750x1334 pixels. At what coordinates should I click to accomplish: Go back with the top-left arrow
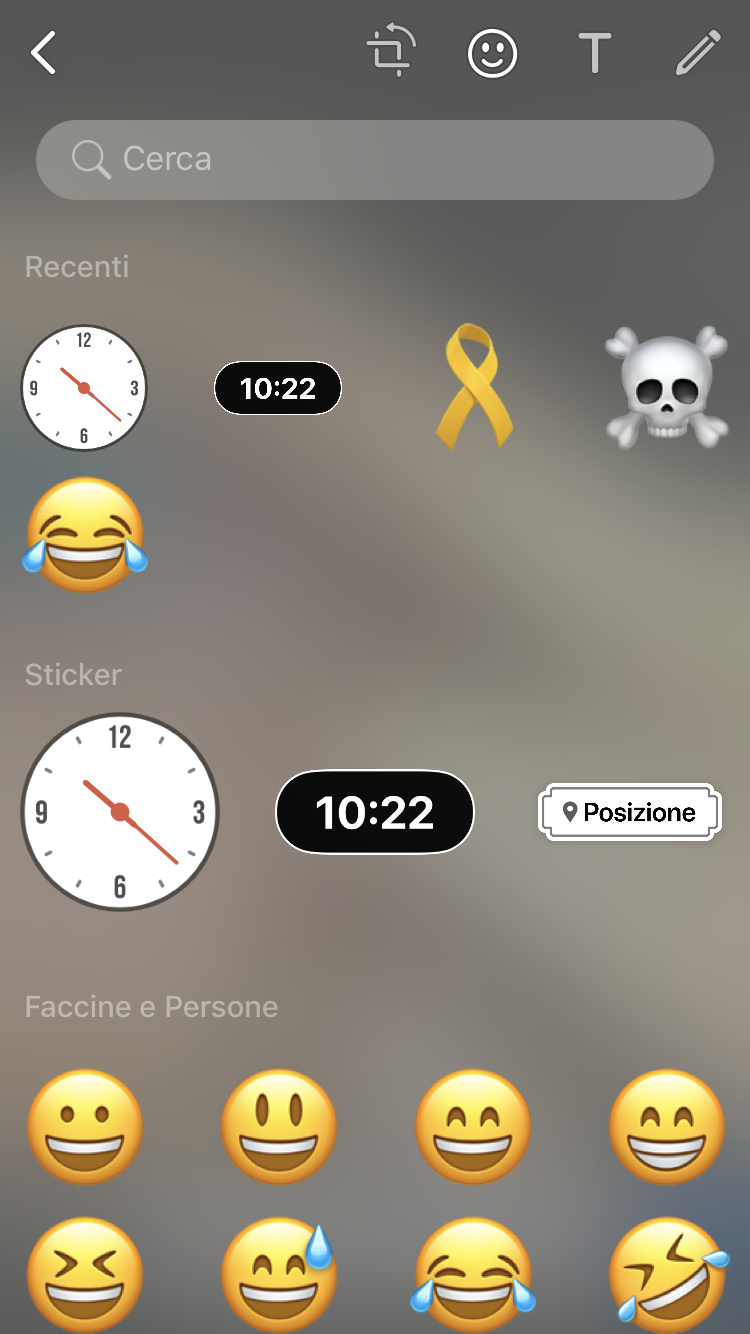44,53
